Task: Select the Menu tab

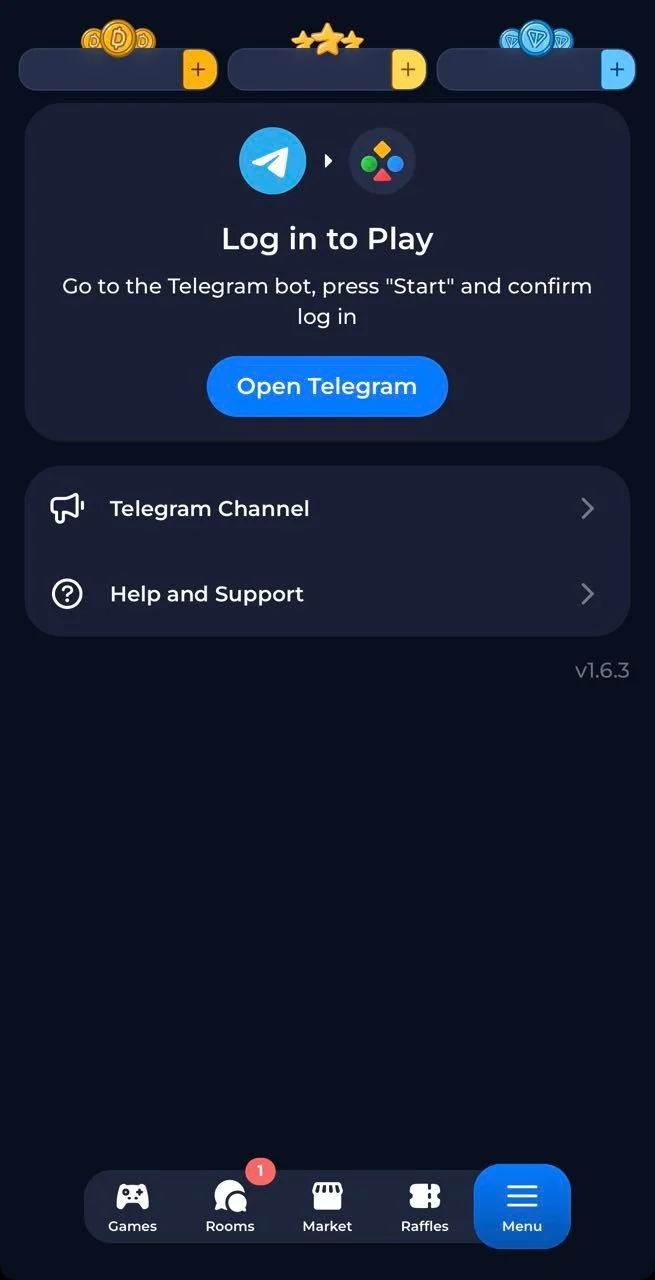Action: [x=522, y=1206]
